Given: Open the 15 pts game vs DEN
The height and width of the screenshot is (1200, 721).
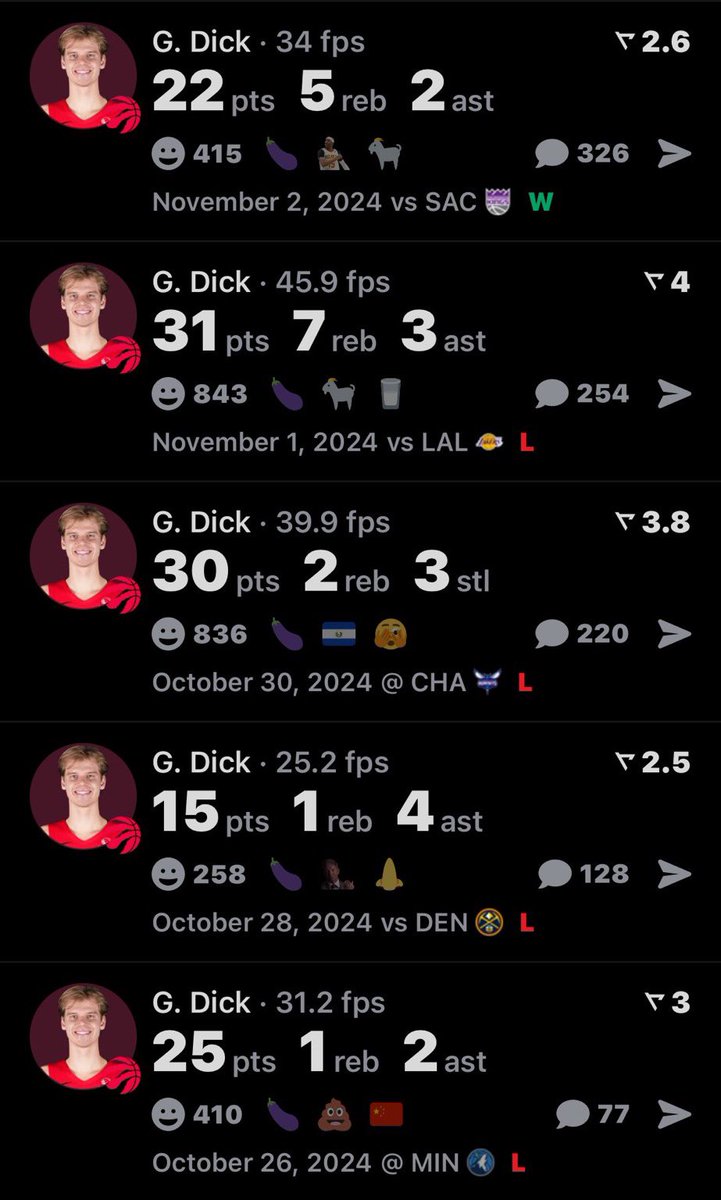Looking at the screenshot, I should click(360, 841).
